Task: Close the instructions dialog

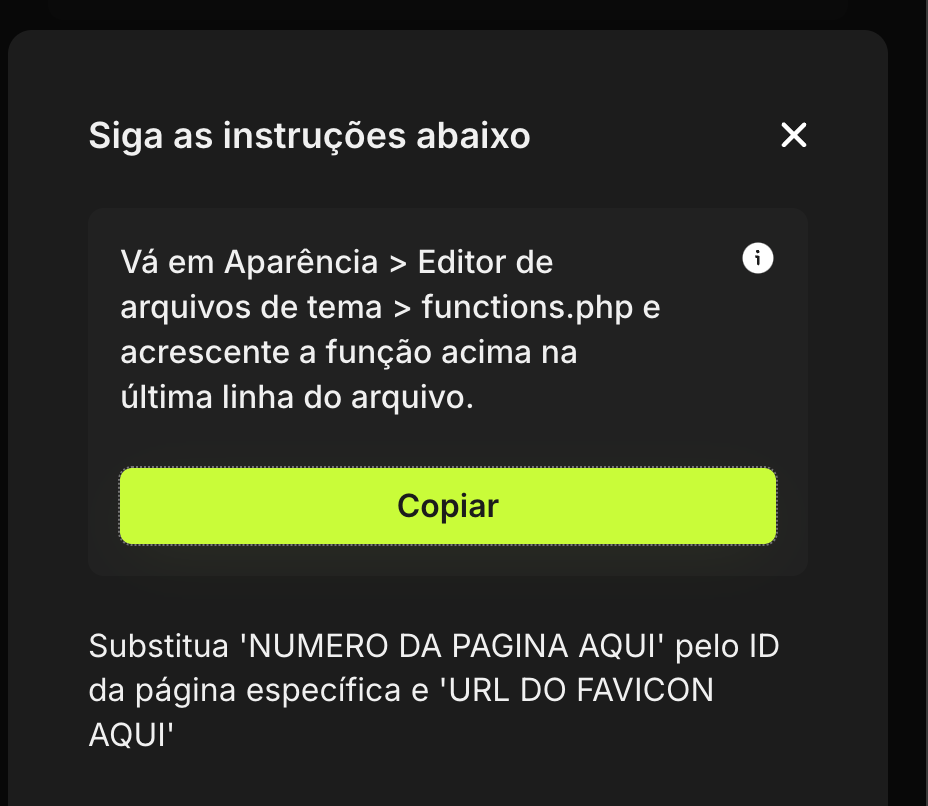Action: [x=793, y=135]
